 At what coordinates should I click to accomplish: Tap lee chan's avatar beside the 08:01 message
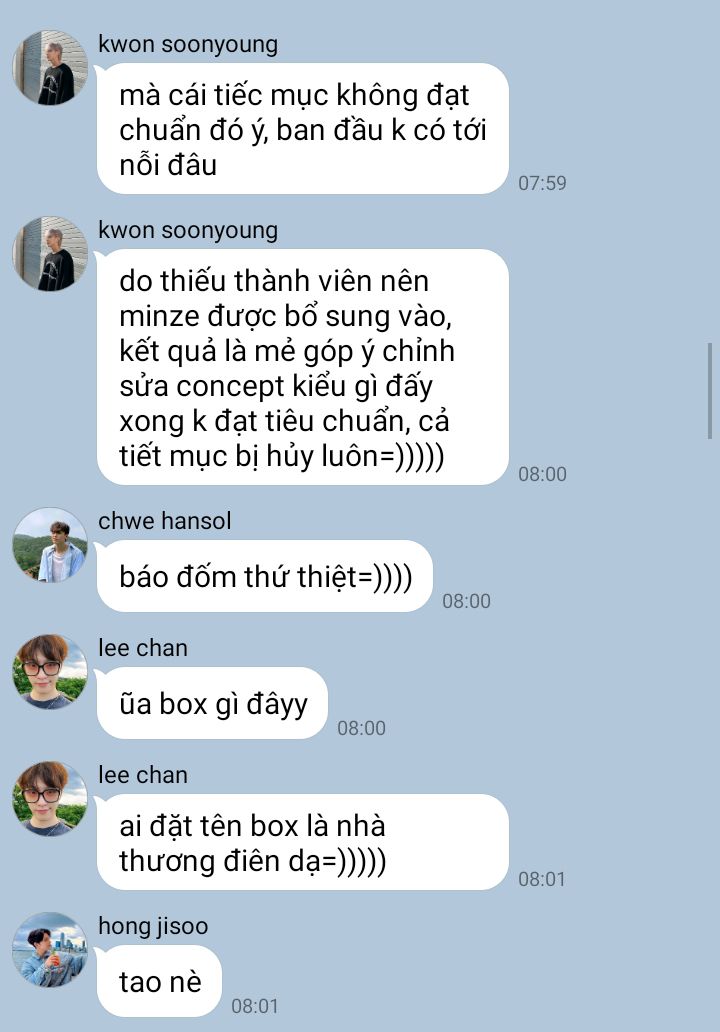point(50,799)
